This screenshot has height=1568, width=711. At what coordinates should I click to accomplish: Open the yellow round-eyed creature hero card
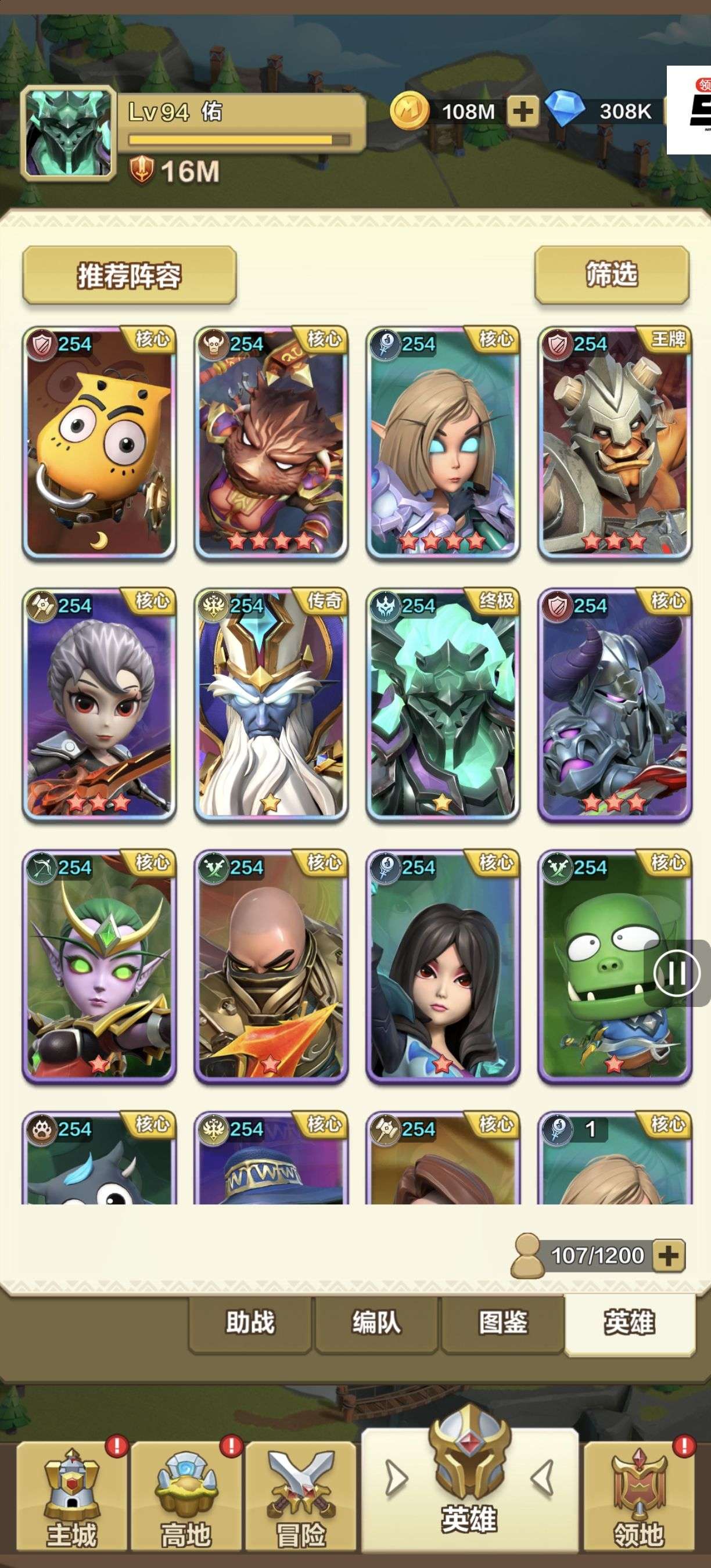pos(99,443)
